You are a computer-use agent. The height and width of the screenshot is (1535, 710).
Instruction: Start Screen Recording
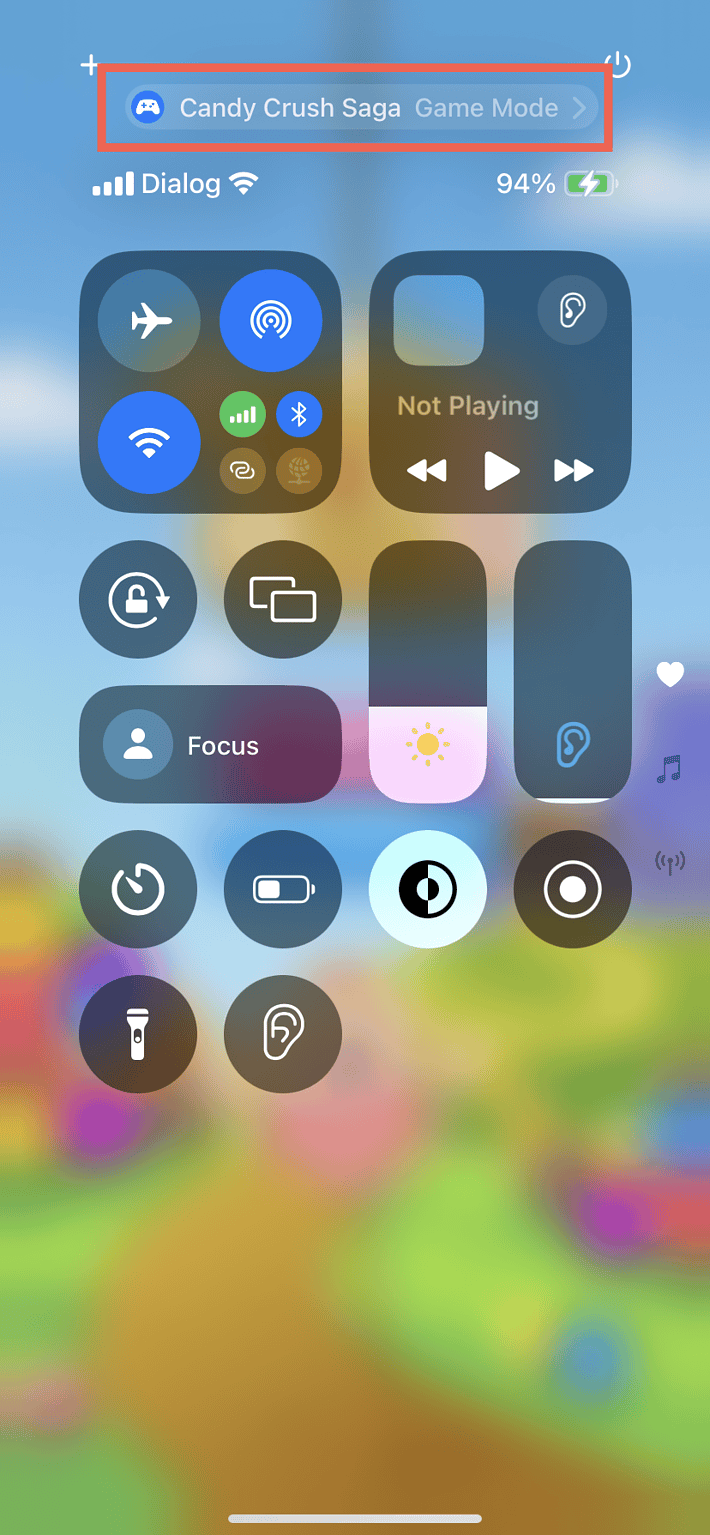pos(572,889)
